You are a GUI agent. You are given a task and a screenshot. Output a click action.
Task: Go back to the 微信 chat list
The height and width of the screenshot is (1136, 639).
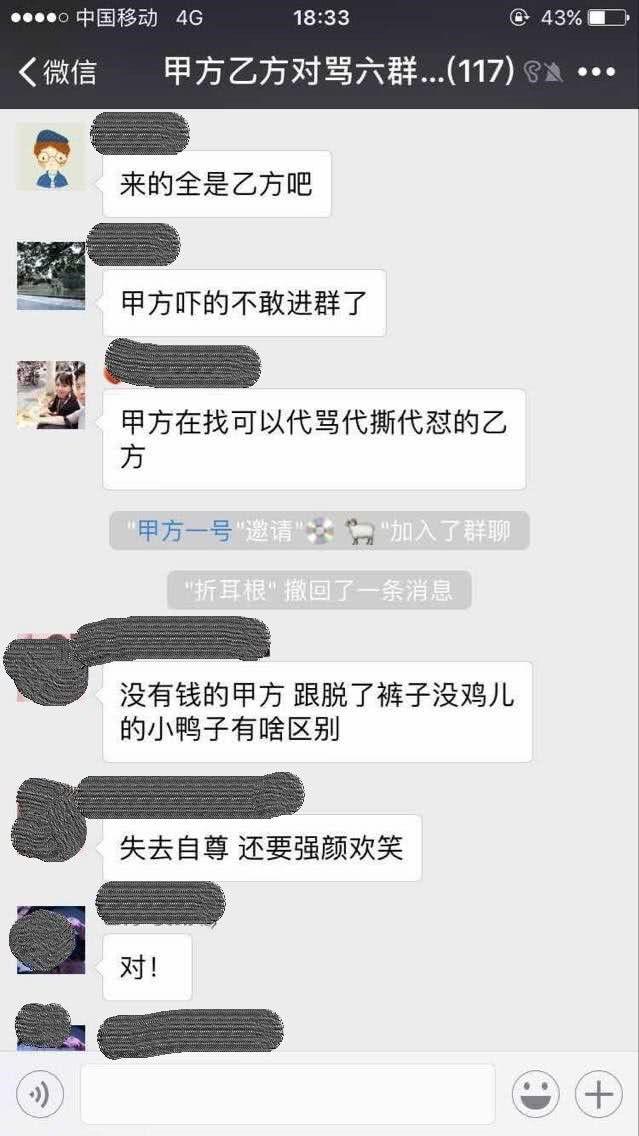click(x=58, y=72)
